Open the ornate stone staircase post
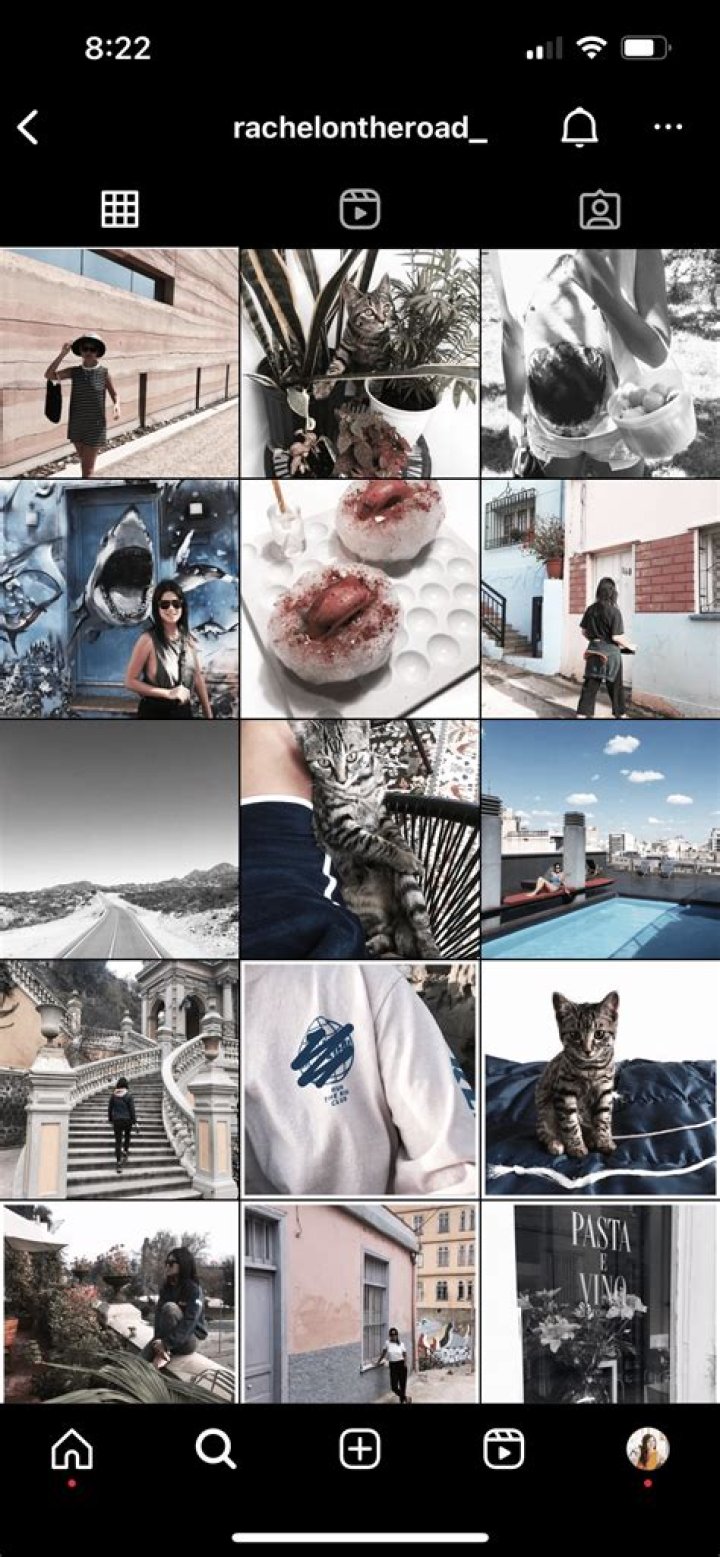720x1557 pixels. (119, 1079)
